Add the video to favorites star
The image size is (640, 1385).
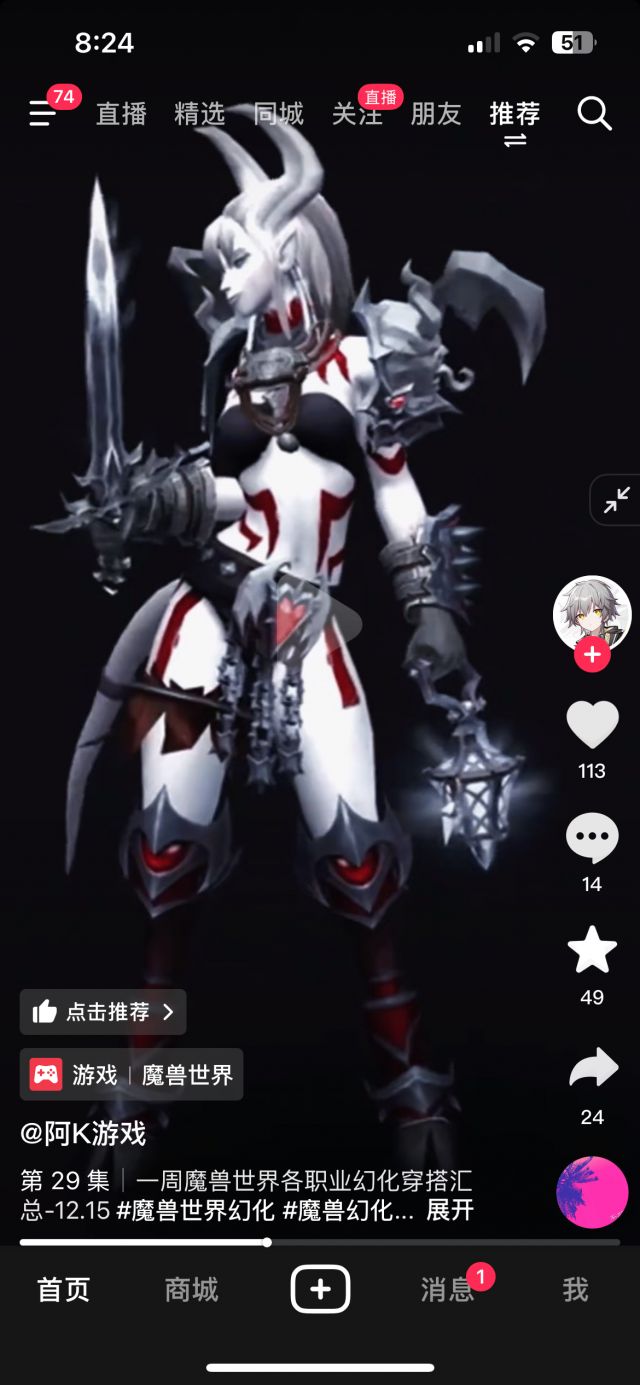pyautogui.click(x=592, y=950)
